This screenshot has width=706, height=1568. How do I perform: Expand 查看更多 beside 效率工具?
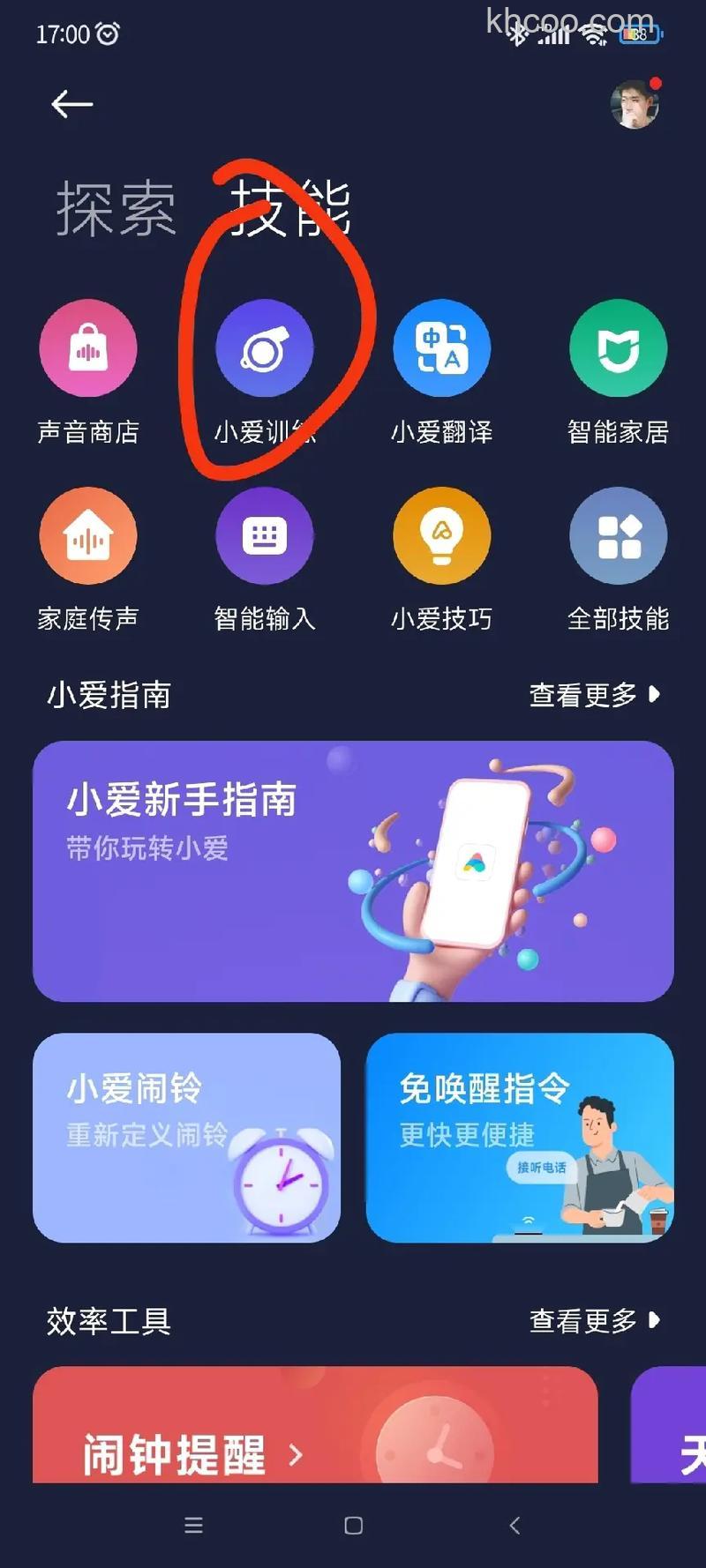(593, 1322)
